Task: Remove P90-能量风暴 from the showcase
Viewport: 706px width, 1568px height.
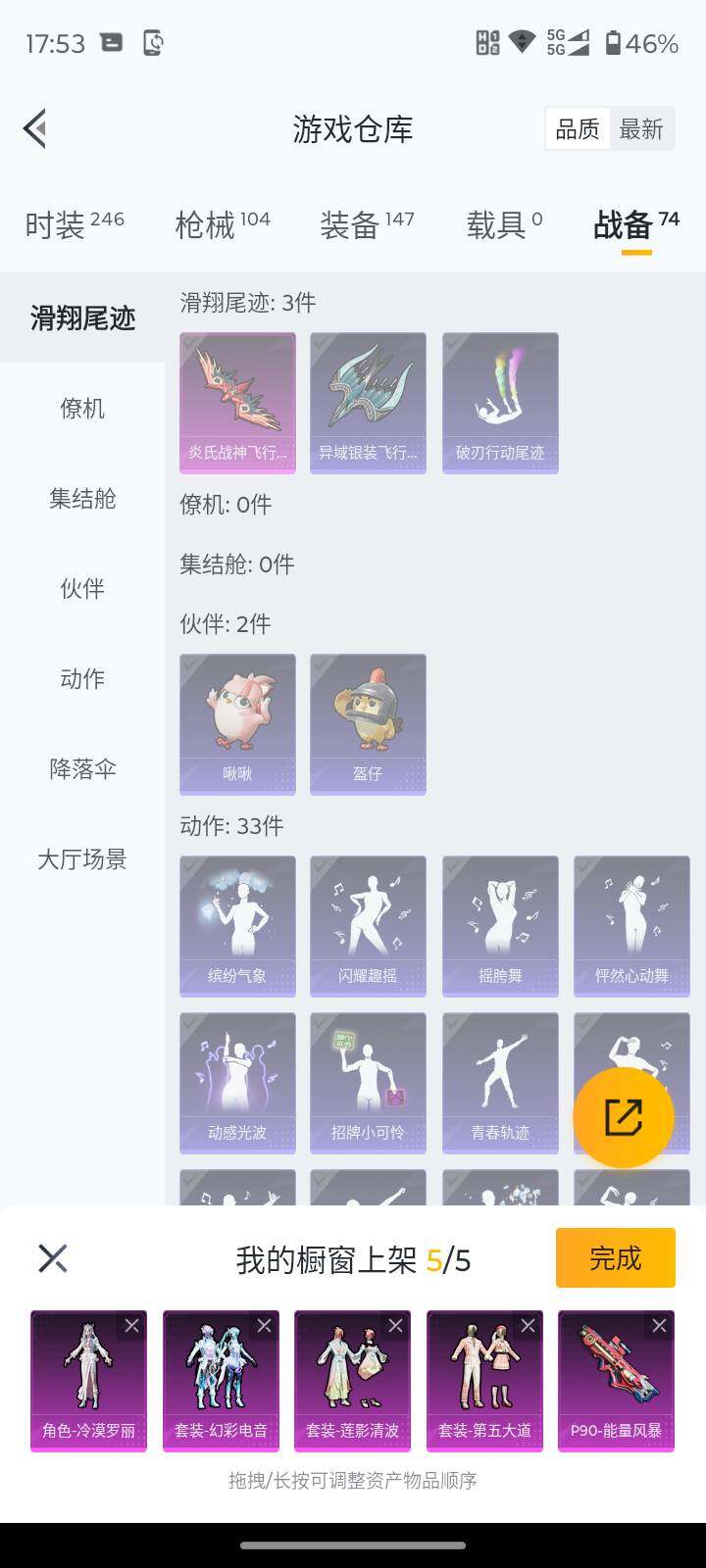Action: pyautogui.click(x=660, y=1325)
